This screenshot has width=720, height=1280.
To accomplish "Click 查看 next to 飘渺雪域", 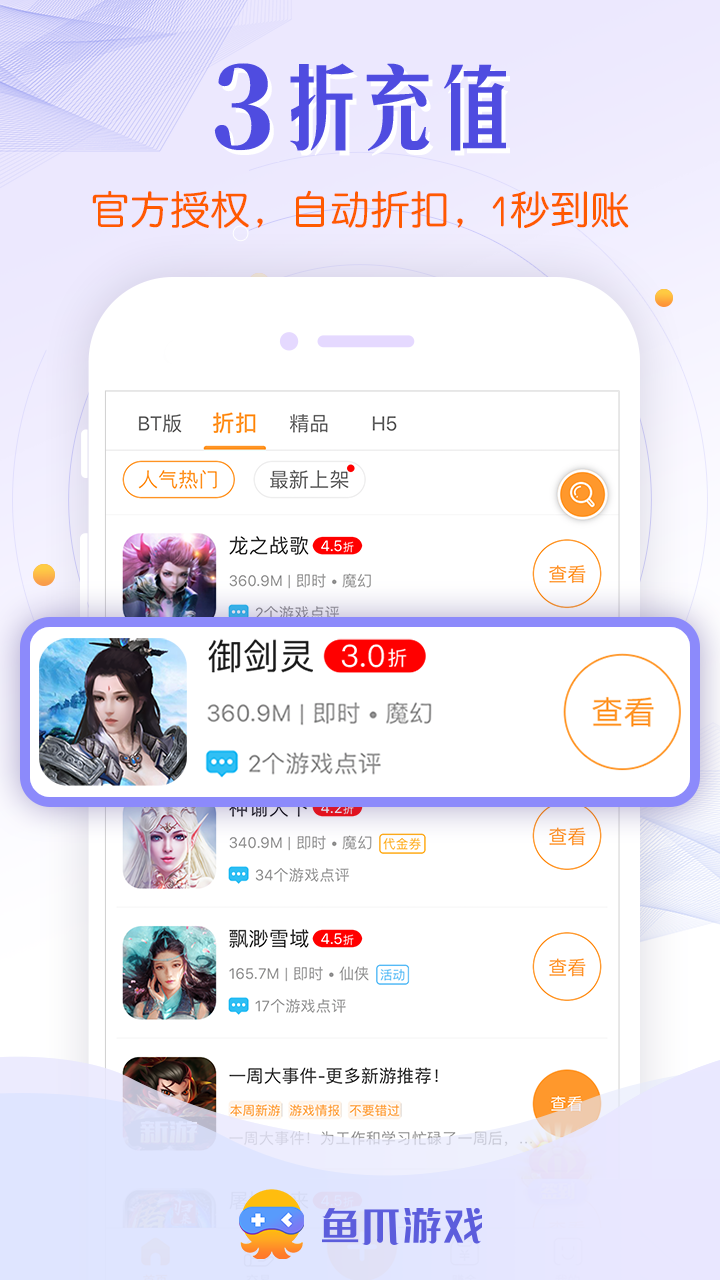I will [567, 966].
